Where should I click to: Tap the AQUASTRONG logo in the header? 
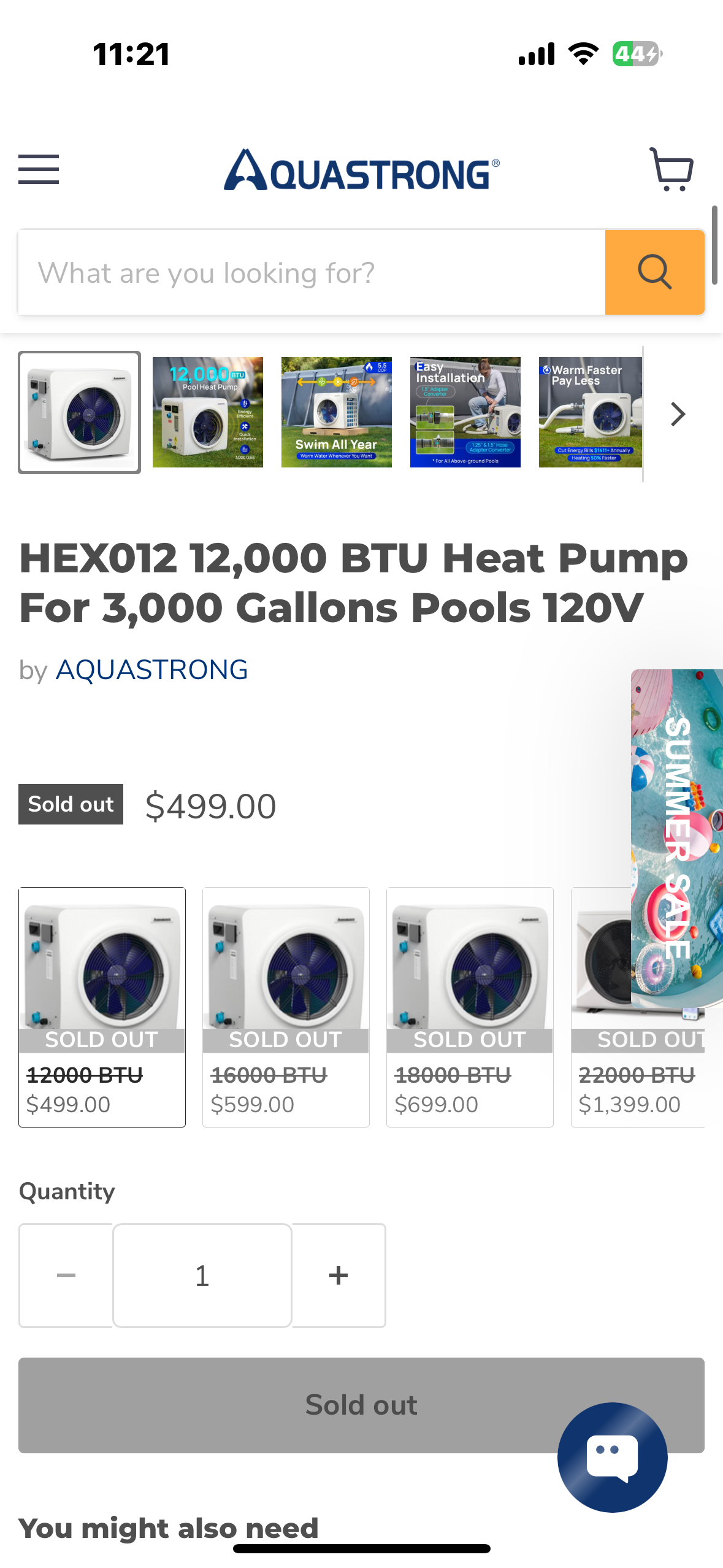pos(361,170)
